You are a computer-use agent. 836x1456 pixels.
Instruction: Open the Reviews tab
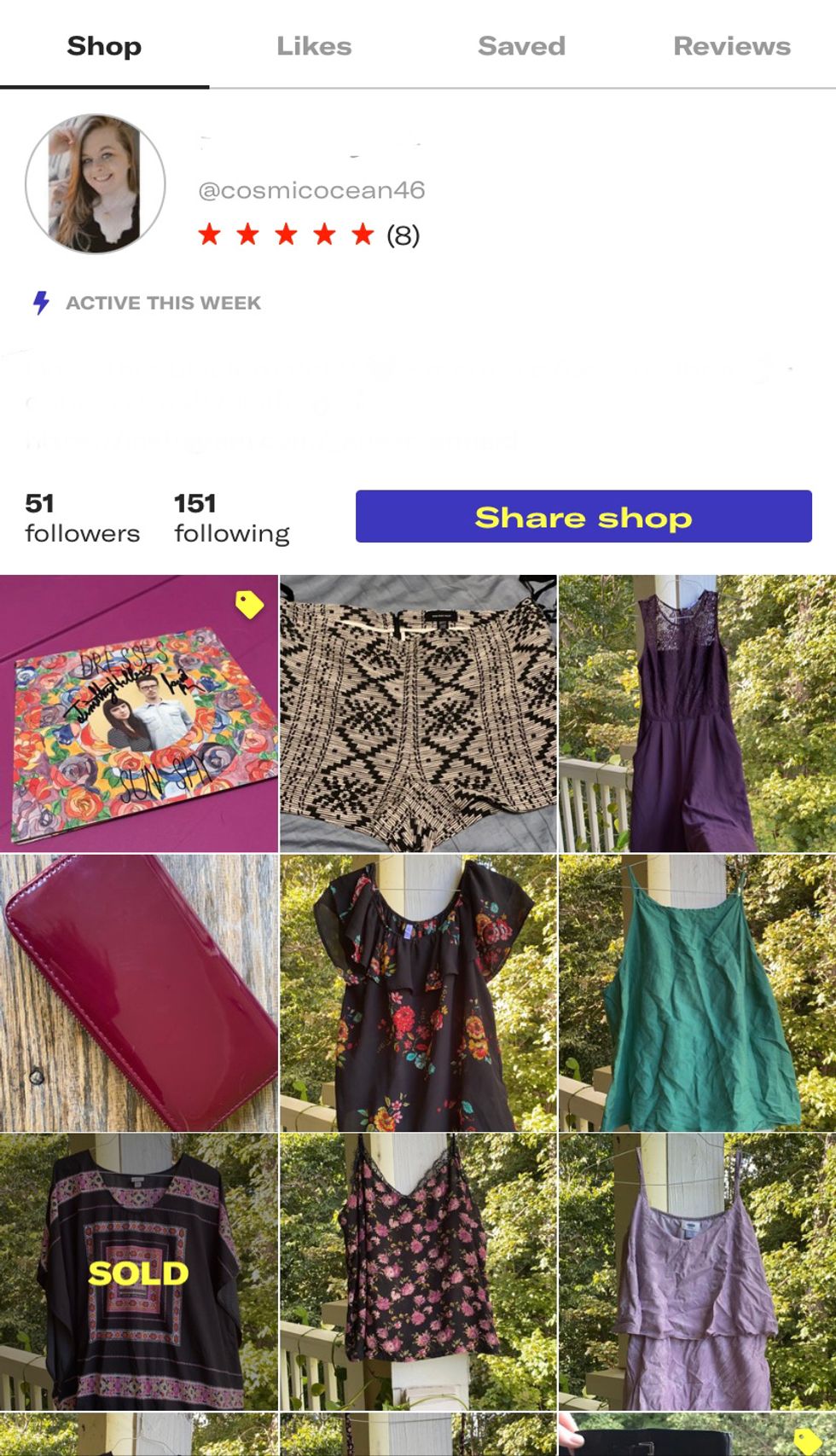[x=731, y=46]
